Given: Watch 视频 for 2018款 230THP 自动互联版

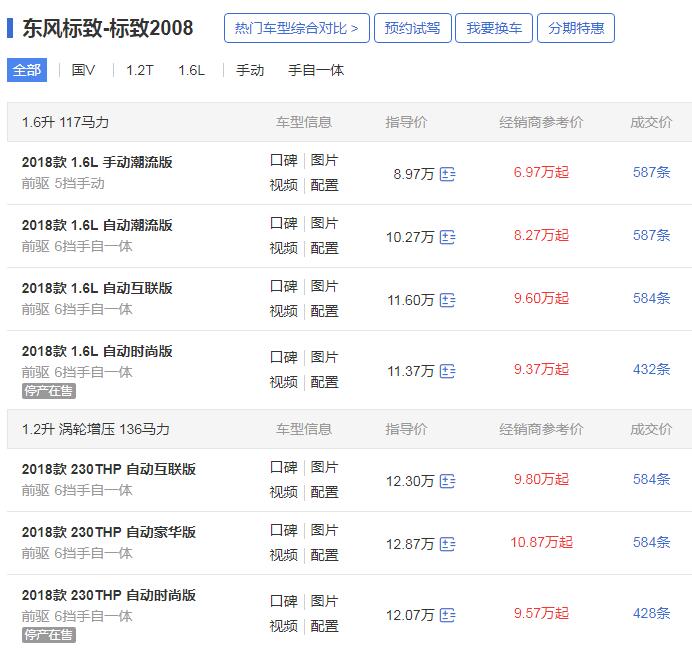Looking at the screenshot, I should [283, 492].
